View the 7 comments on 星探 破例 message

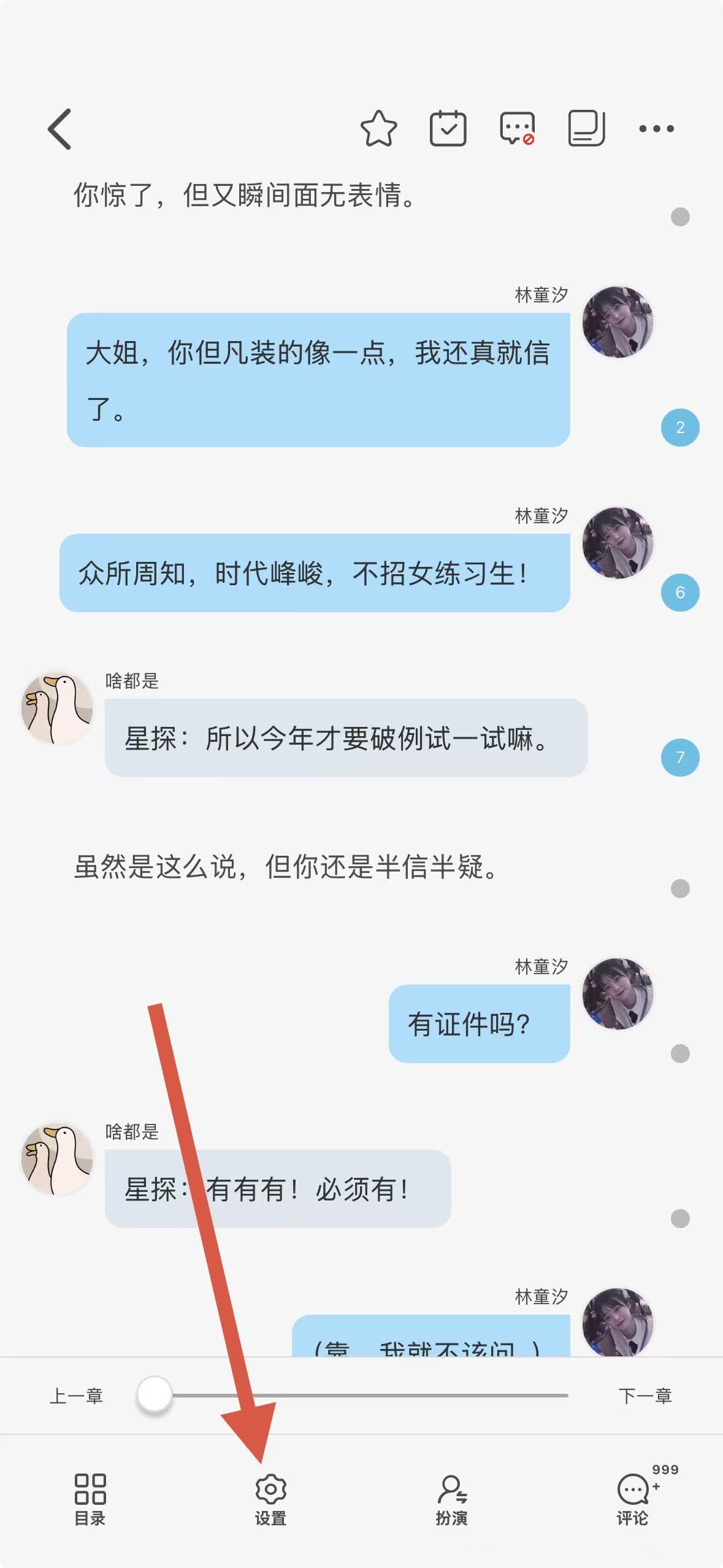click(x=680, y=758)
